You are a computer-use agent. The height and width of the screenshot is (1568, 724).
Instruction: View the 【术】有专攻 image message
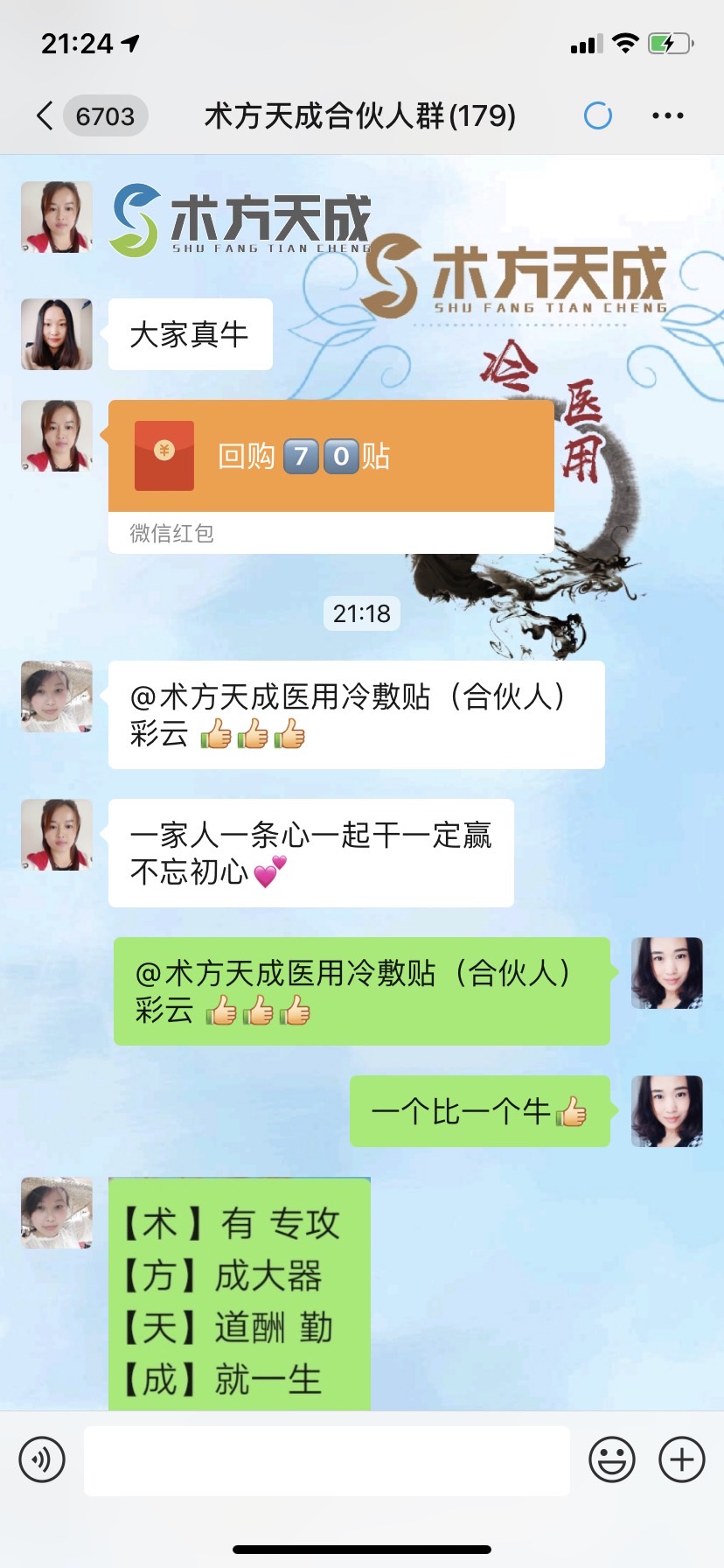point(239,1293)
